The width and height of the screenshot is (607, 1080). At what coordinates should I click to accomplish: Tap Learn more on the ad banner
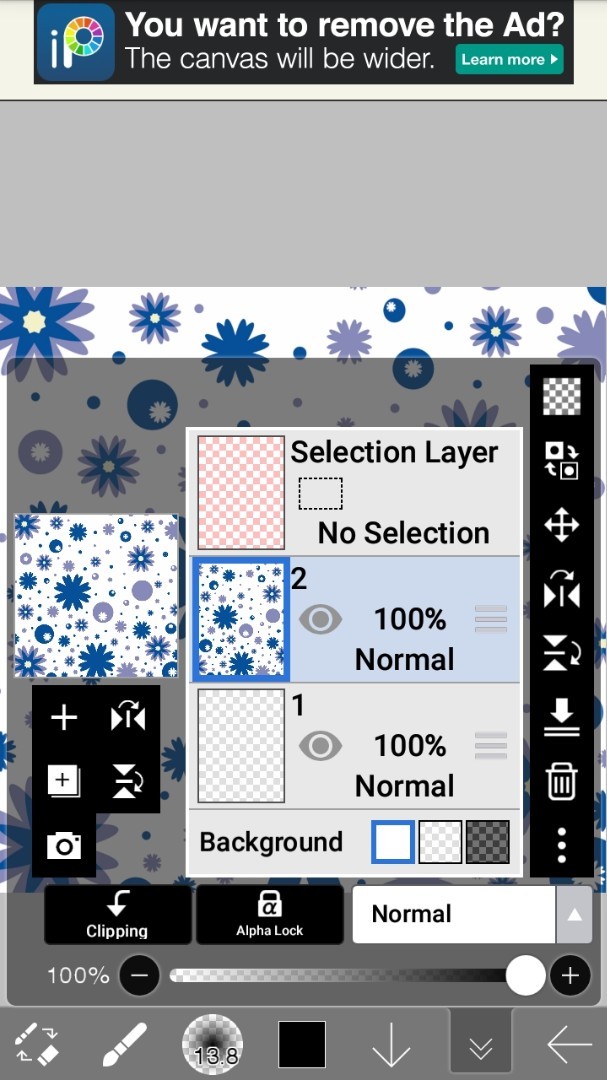coord(510,59)
